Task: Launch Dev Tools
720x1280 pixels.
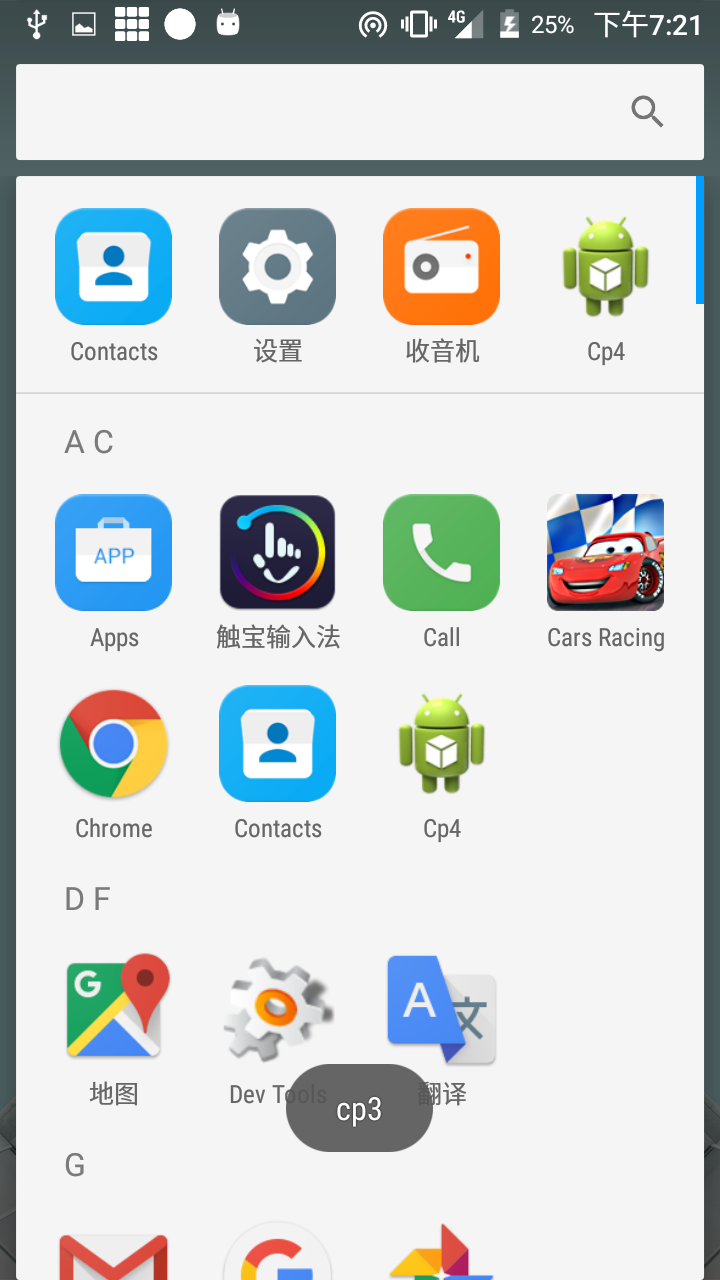Action: tap(277, 1008)
